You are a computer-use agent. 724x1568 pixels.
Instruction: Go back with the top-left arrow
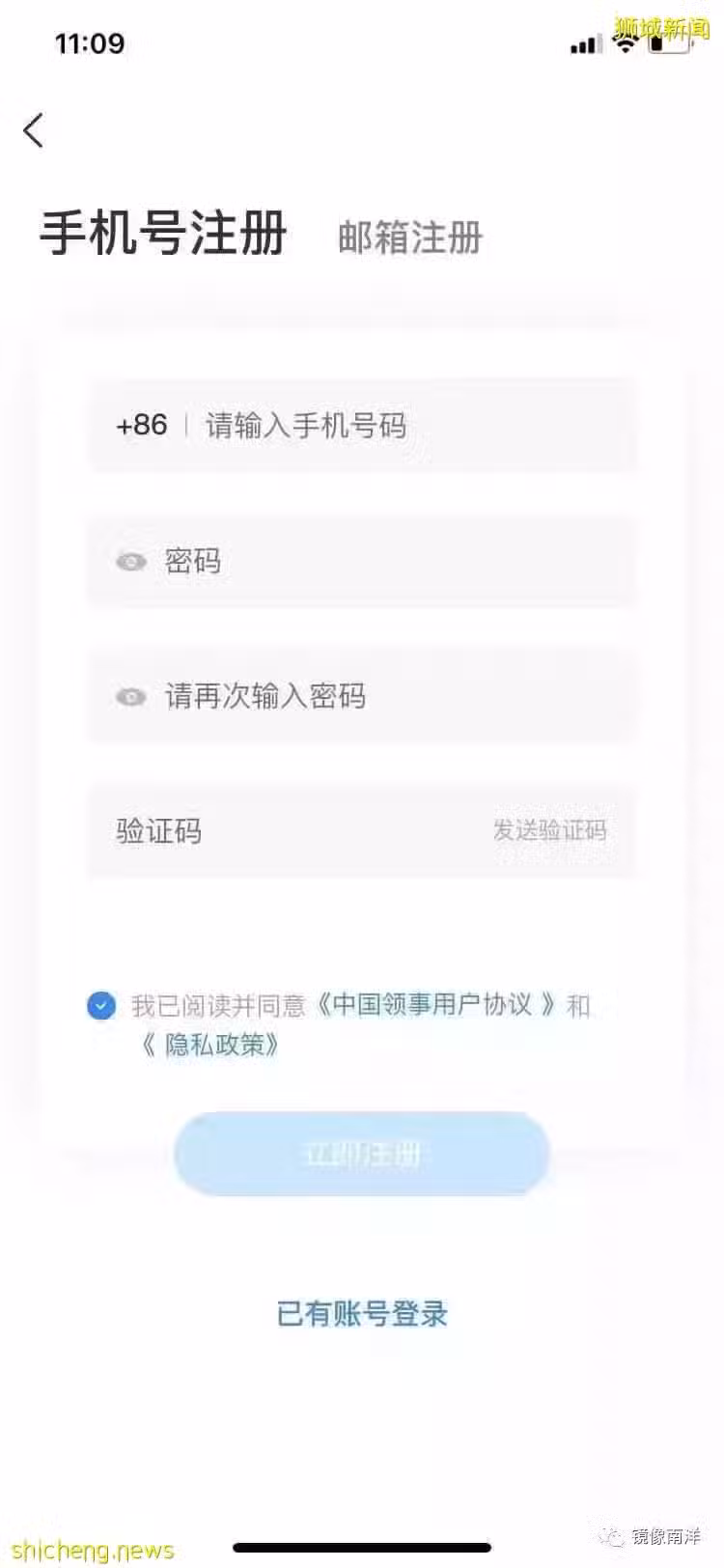point(34,130)
